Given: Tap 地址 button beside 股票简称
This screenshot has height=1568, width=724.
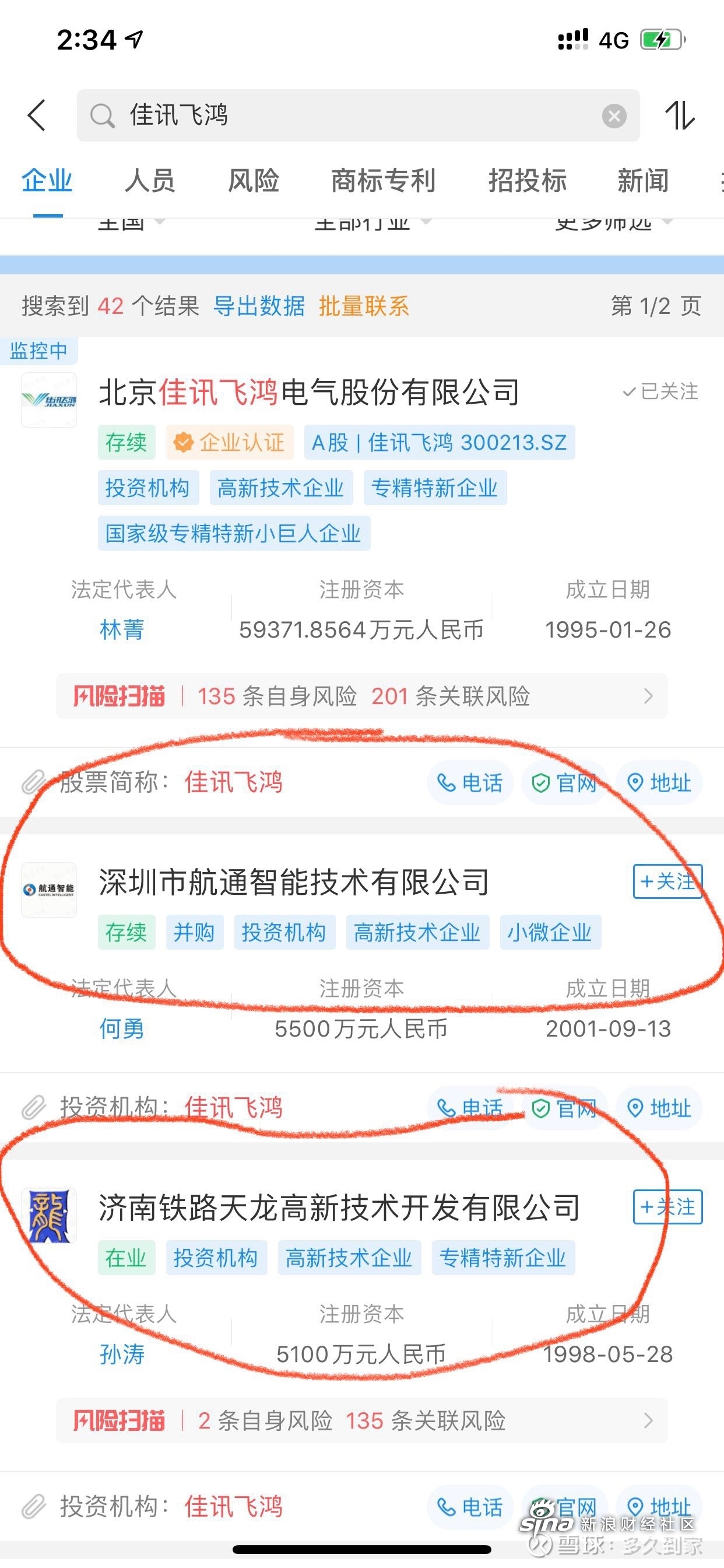Looking at the screenshot, I should pyautogui.click(x=659, y=783).
